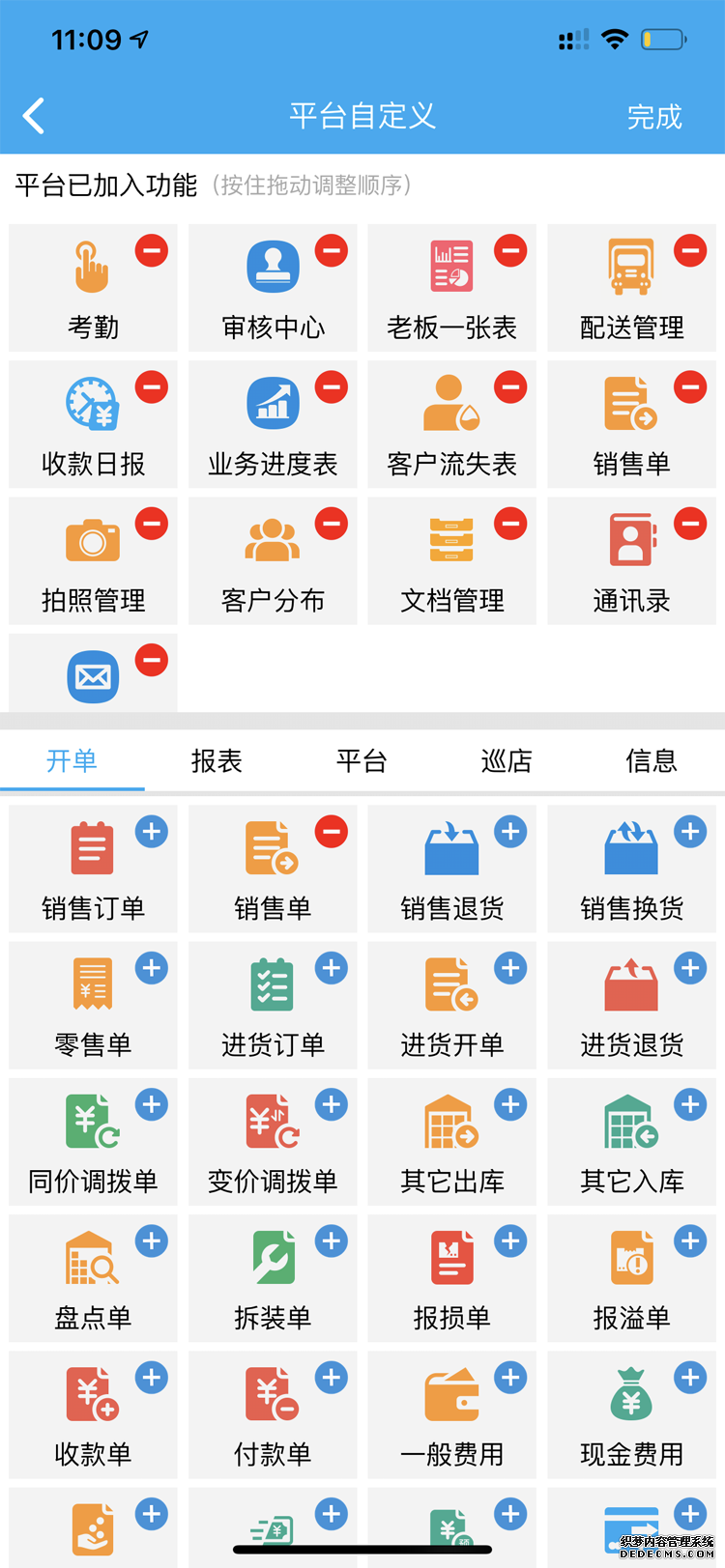Remove 考勤 from added functions
This screenshot has height=1568, width=725.
(152, 251)
